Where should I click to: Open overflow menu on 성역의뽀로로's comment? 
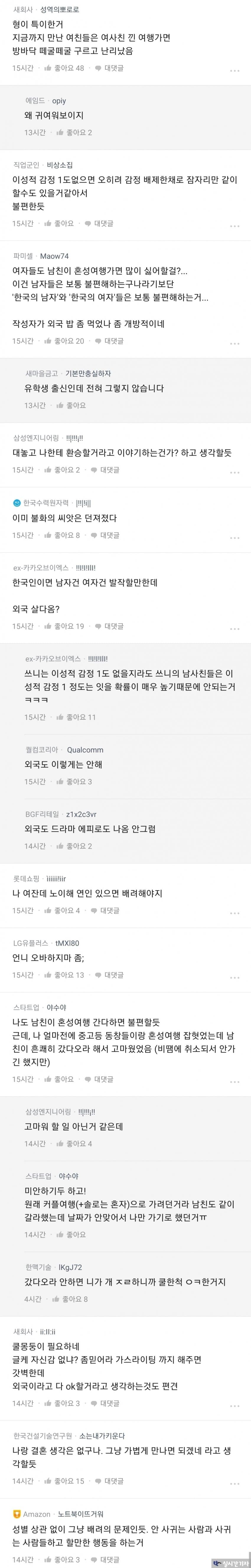pos(234,71)
